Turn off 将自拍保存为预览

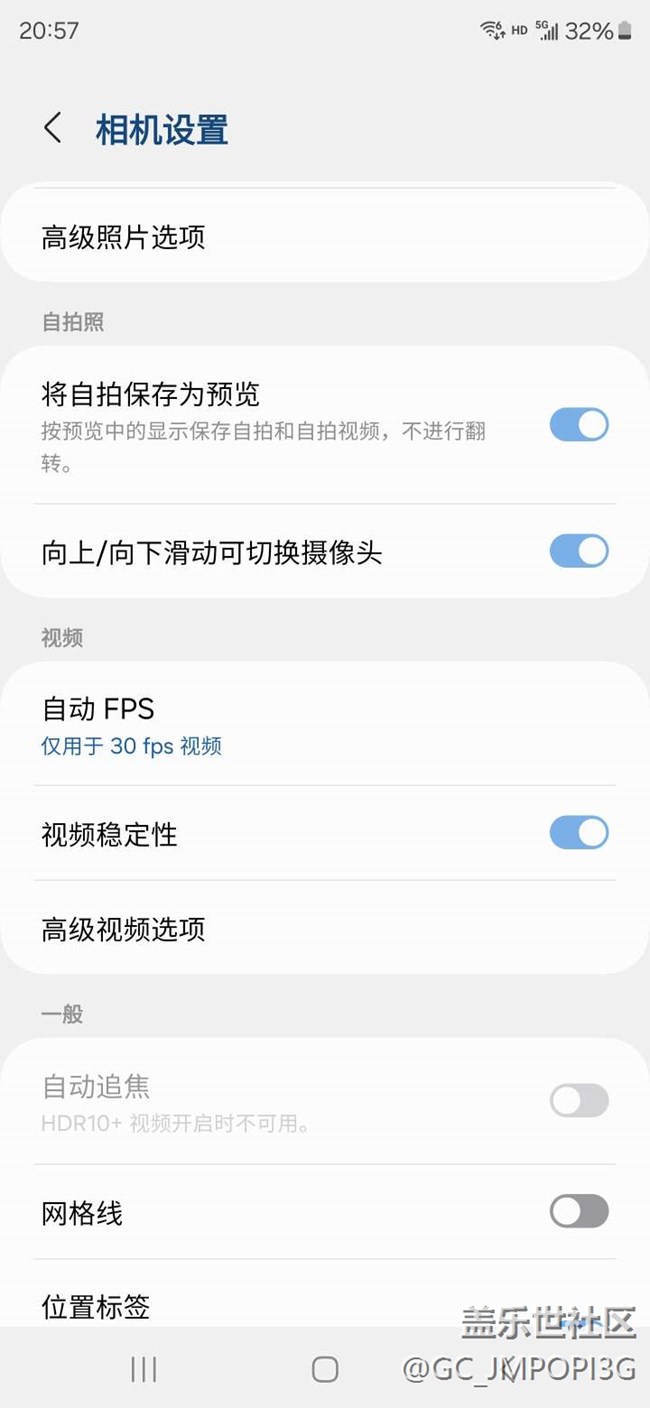tap(579, 425)
